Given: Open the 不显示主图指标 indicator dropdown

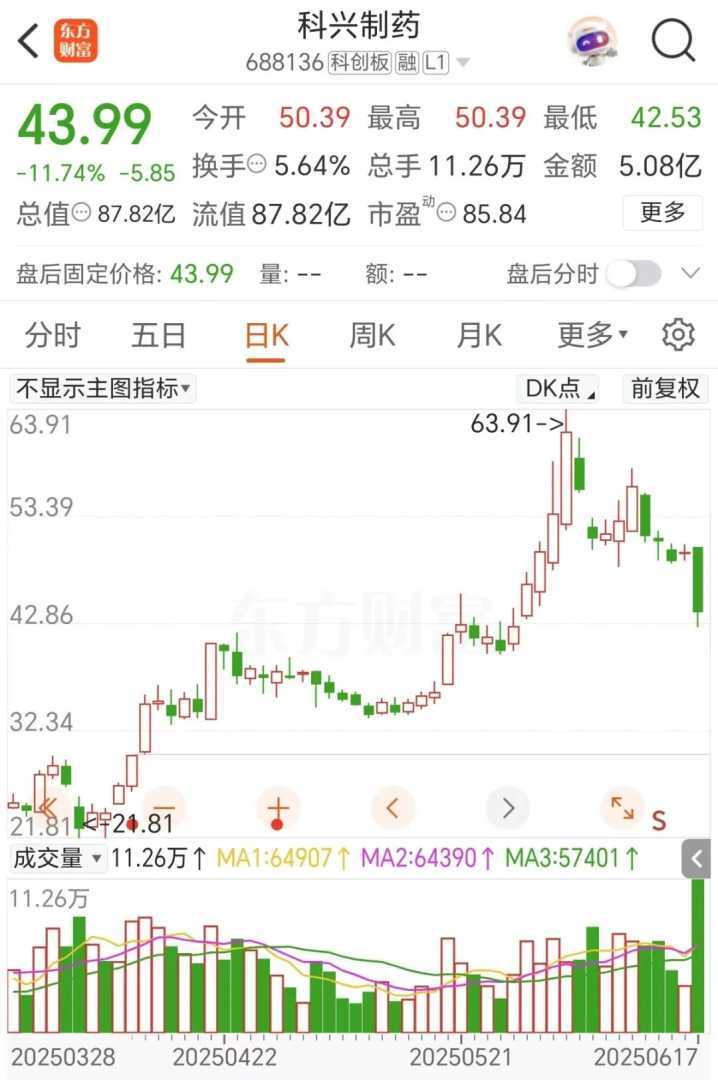Looking at the screenshot, I should pos(103,388).
